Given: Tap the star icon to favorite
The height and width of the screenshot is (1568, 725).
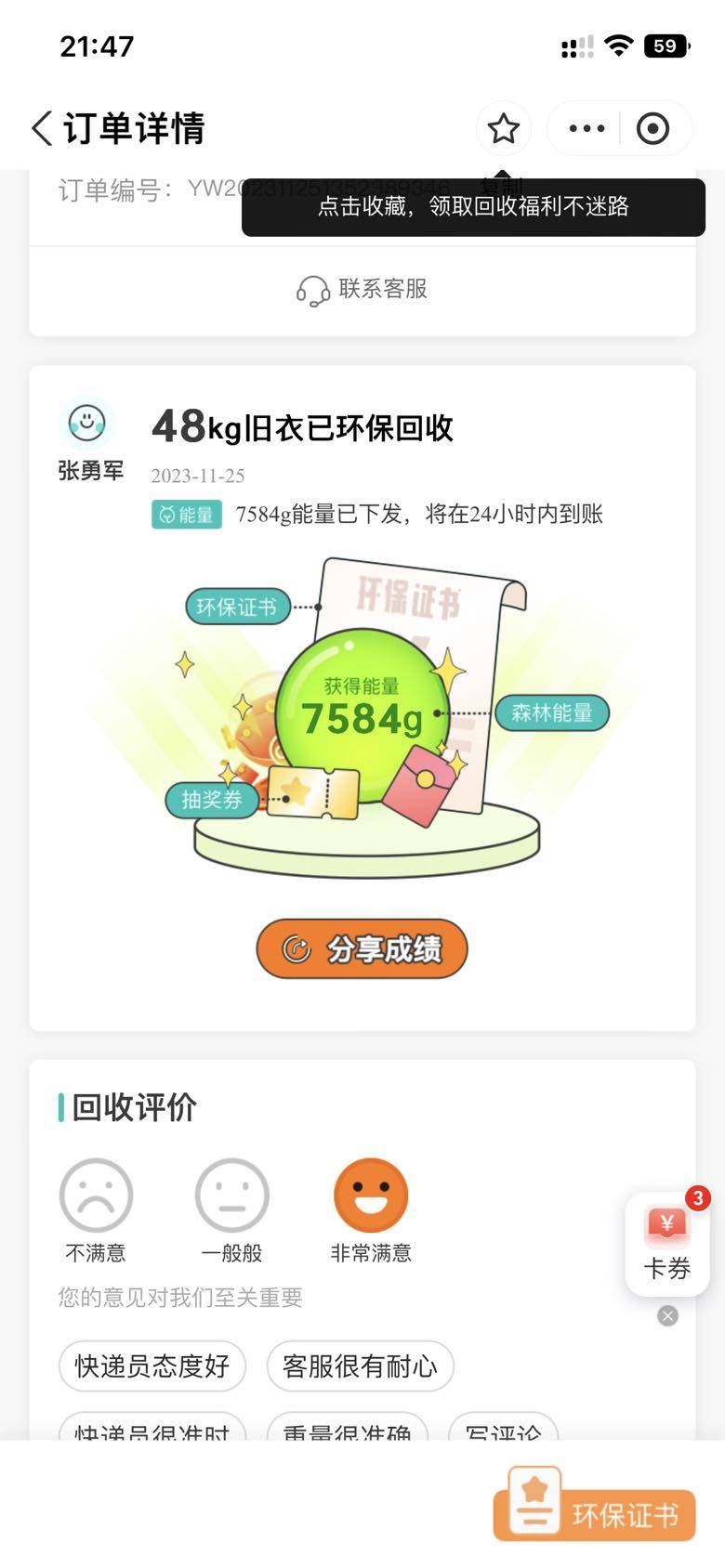Looking at the screenshot, I should pos(503,128).
